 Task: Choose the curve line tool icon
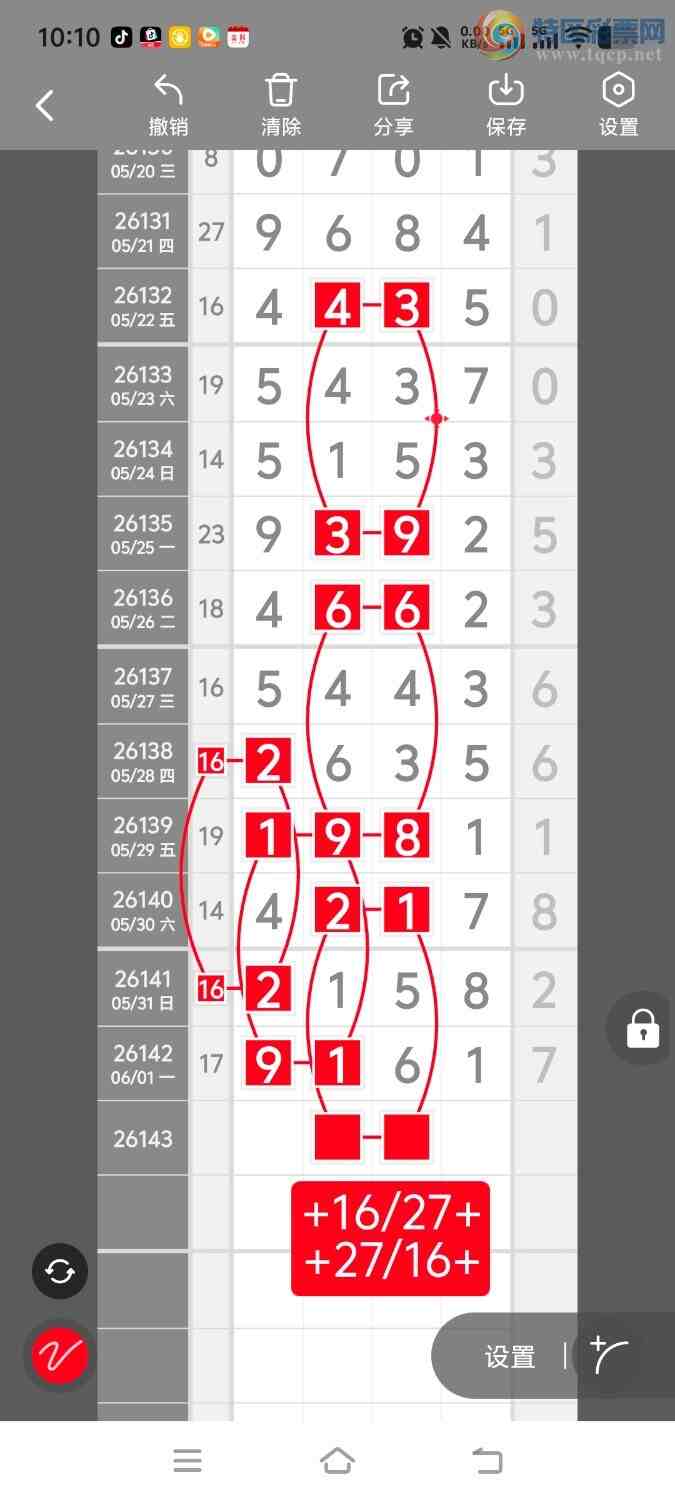point(610,1355)
